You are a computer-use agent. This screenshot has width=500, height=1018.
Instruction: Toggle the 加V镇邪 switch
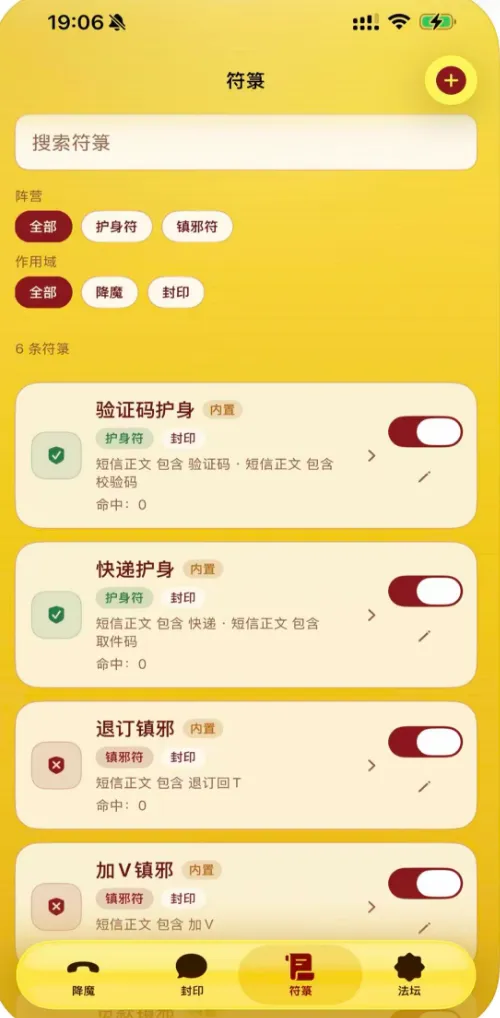[425, 883]
